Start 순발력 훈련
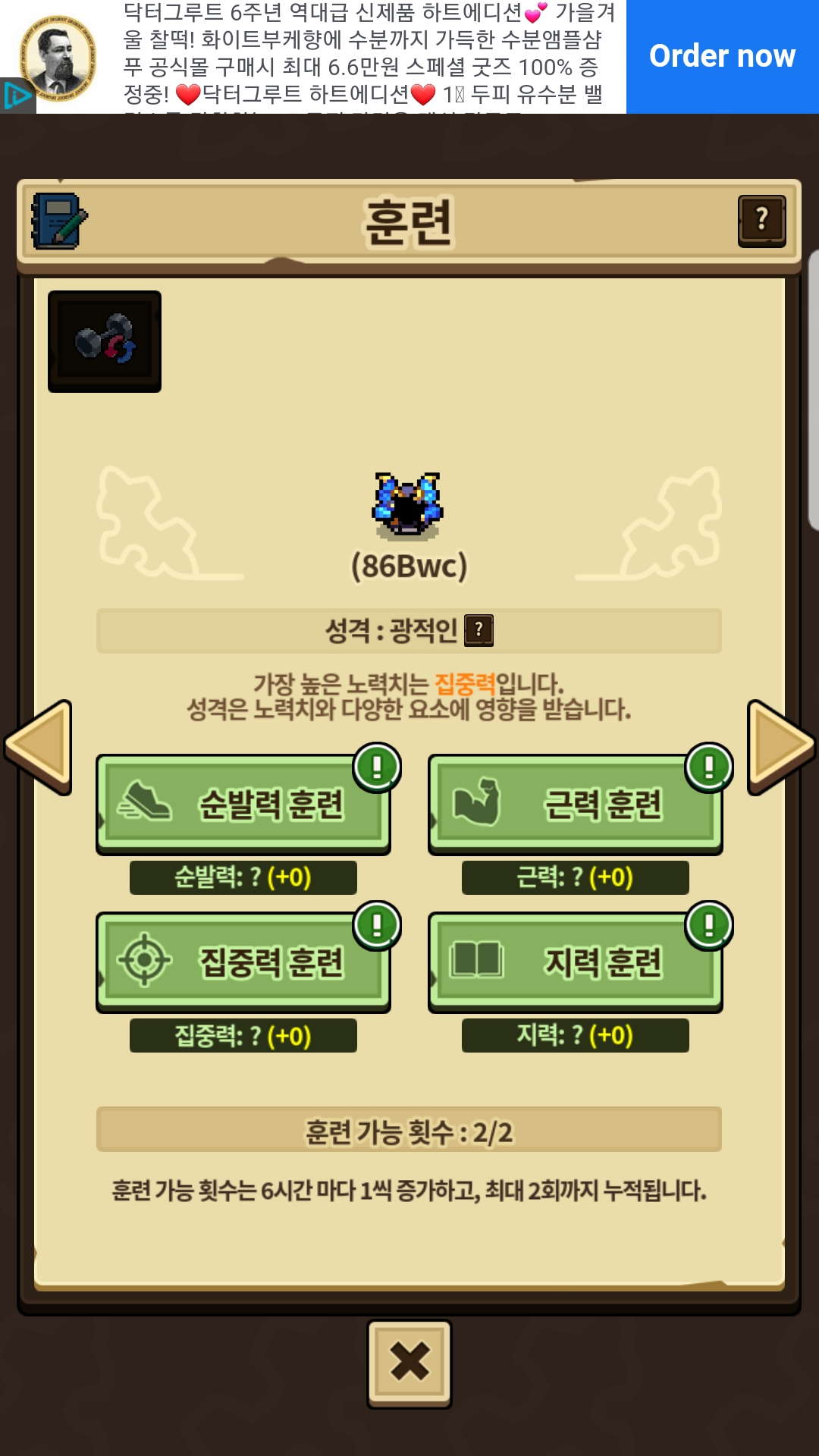 pyautogui.click(x=243, y=805)
